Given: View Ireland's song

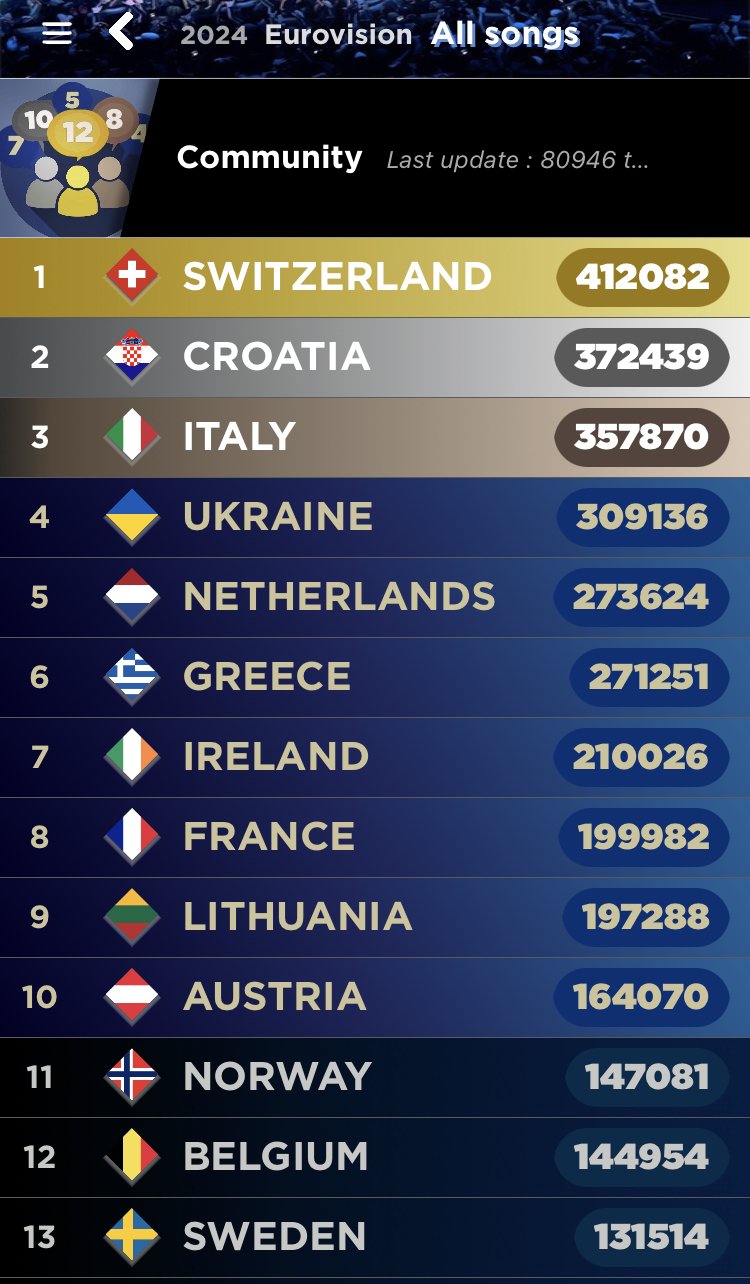Looking at the screenshot, I should 375,757.
